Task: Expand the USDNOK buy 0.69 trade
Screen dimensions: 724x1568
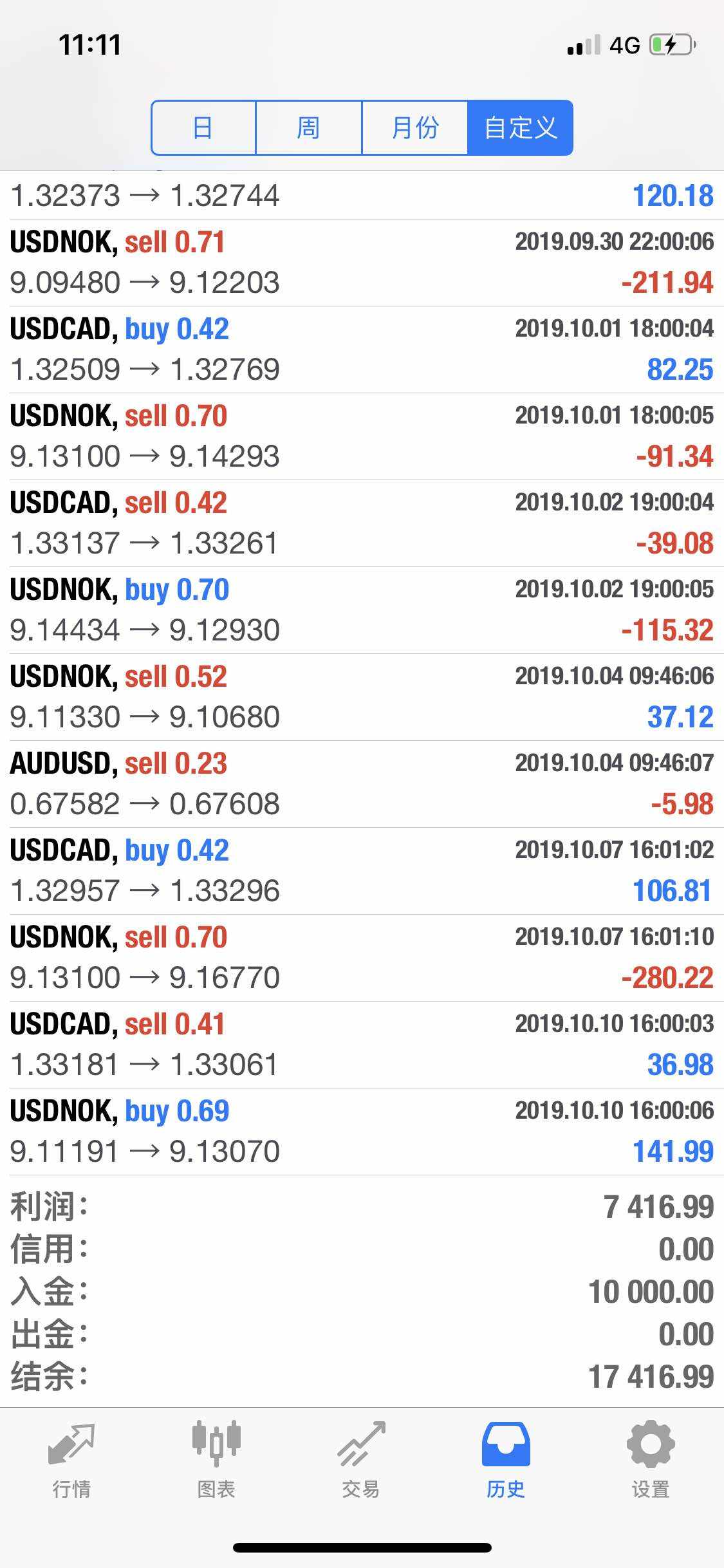Action: (x=362, y=1132)
